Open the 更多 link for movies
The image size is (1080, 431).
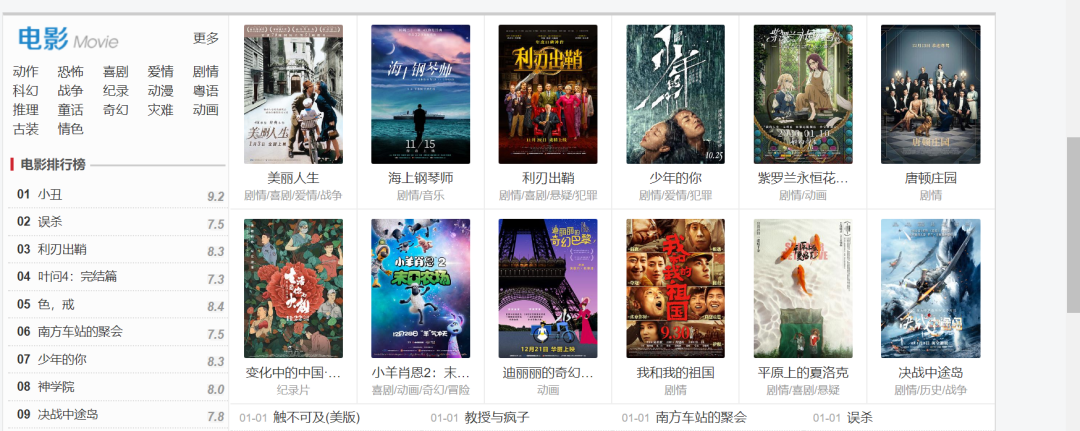click(205, 38)
